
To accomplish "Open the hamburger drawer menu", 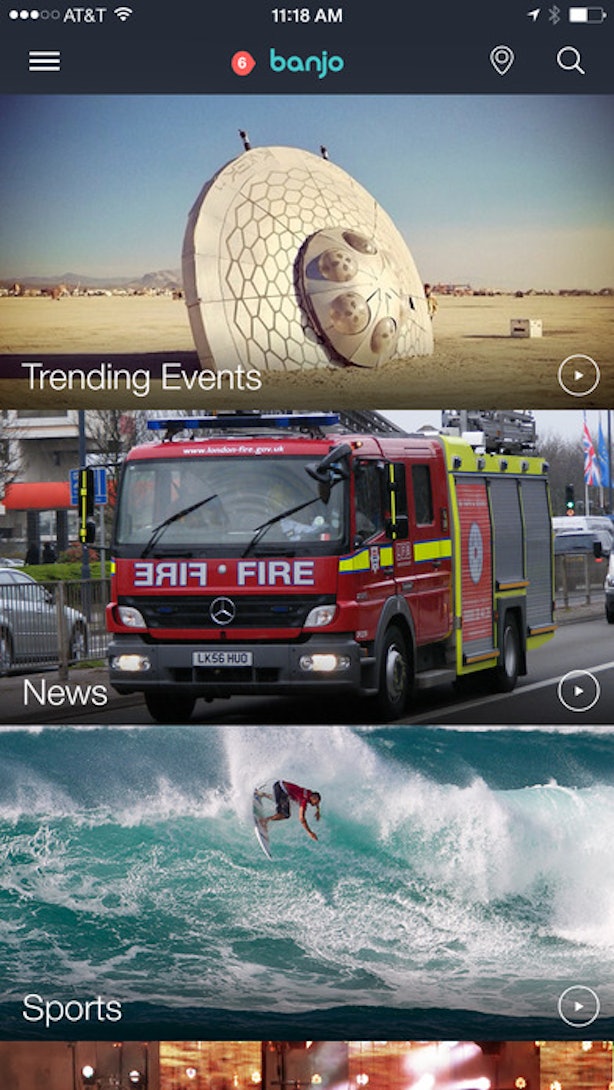I will tap(45, 61).
